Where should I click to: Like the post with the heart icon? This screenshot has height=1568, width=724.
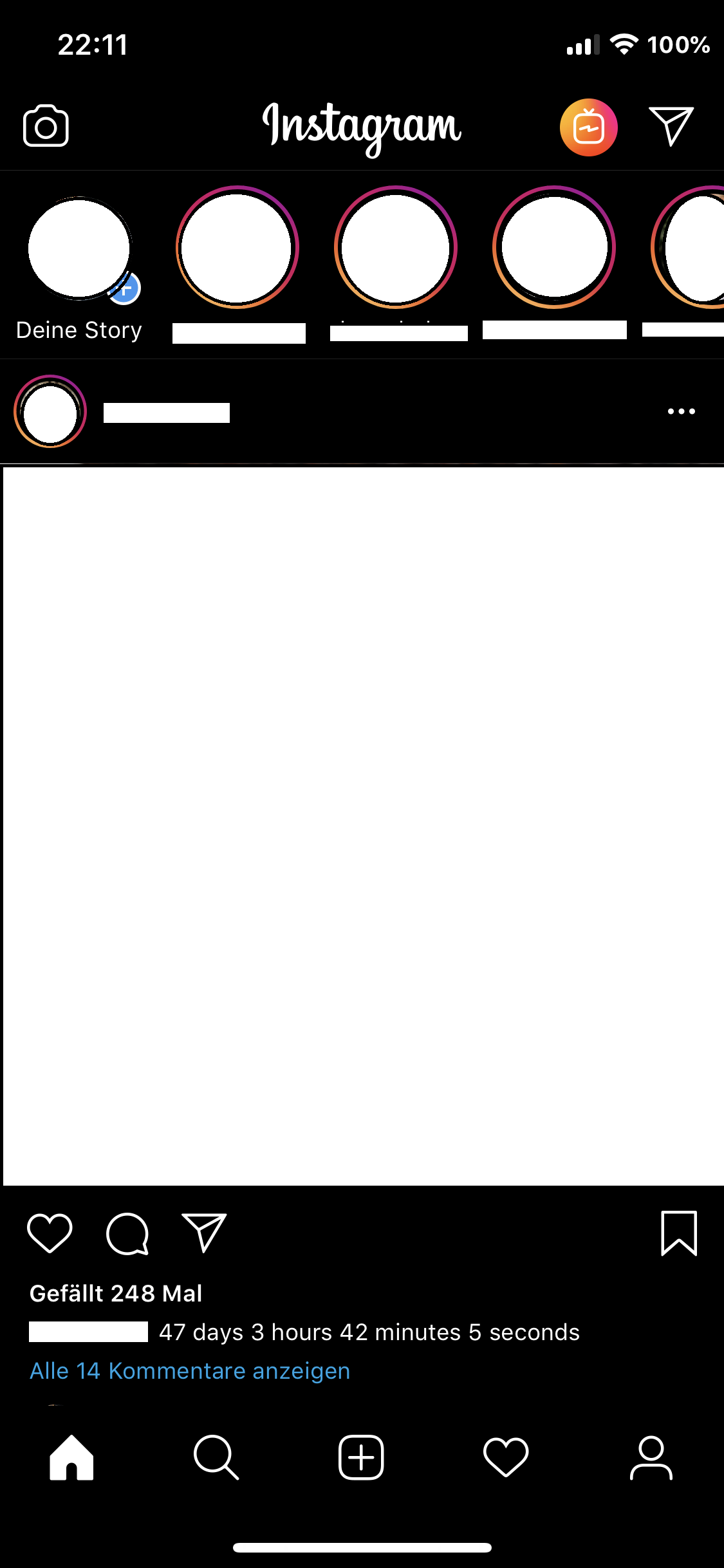[50, 1233]
